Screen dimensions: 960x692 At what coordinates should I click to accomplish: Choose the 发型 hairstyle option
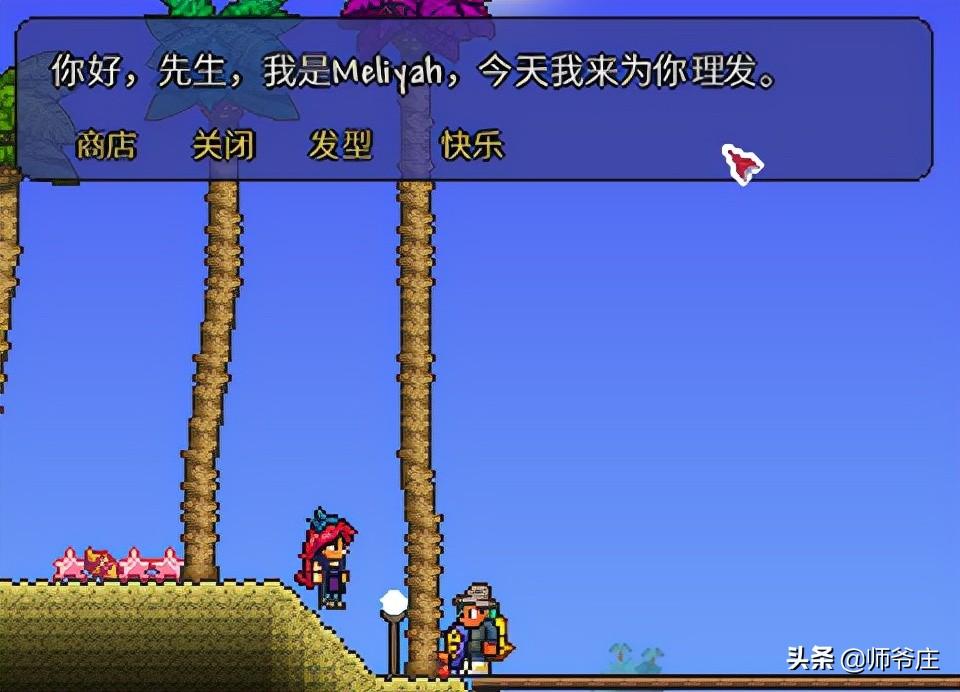click(x=340, y=146)
